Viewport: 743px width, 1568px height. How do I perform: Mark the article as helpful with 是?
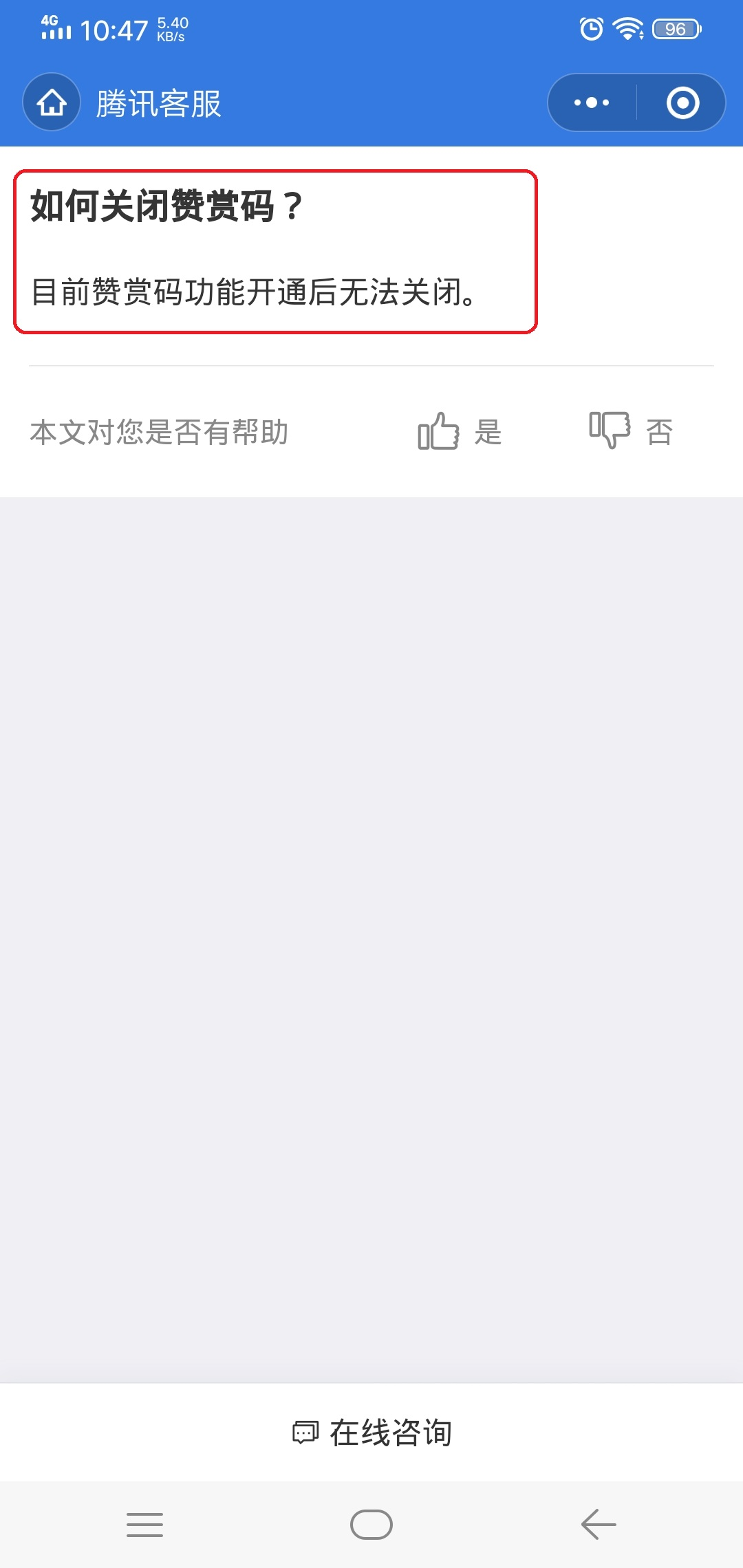pyautogui.click(x=460, y=432)
